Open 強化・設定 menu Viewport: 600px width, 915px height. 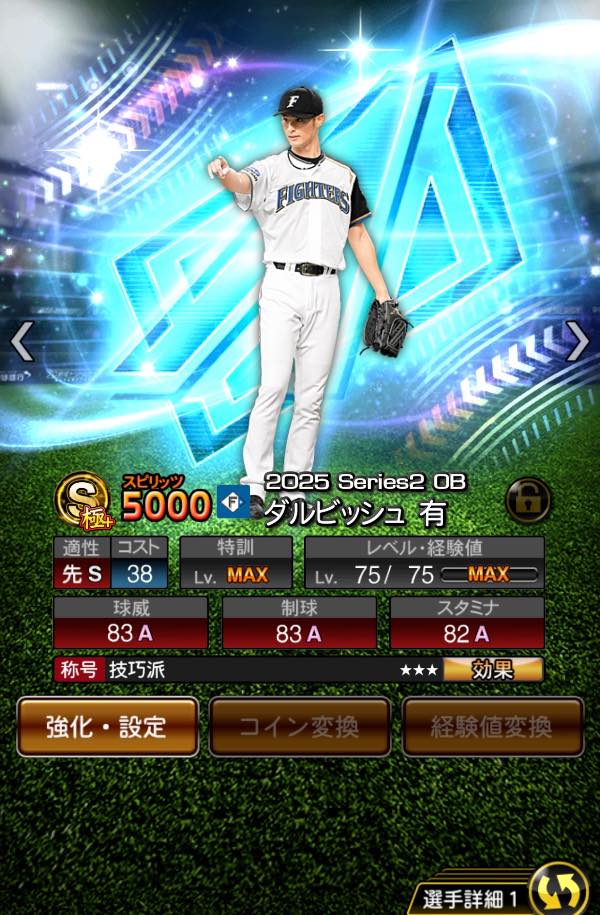[107, 727]
